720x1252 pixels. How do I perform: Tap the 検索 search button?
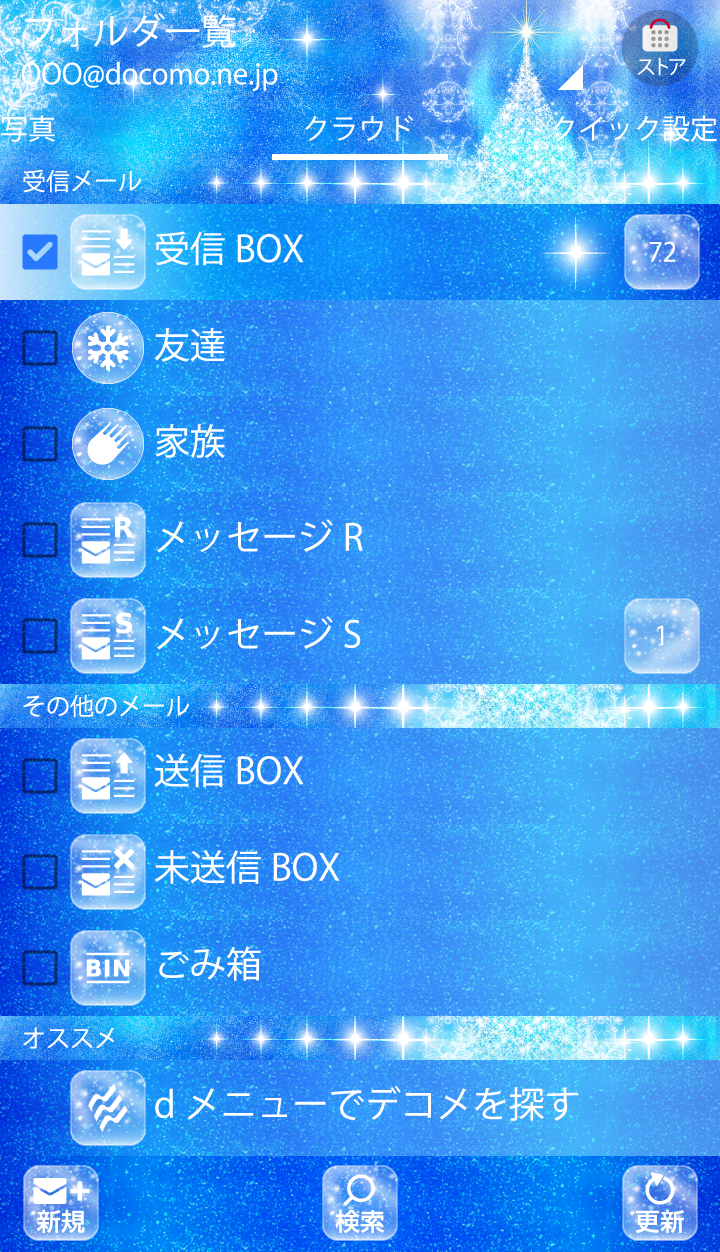360,1202
